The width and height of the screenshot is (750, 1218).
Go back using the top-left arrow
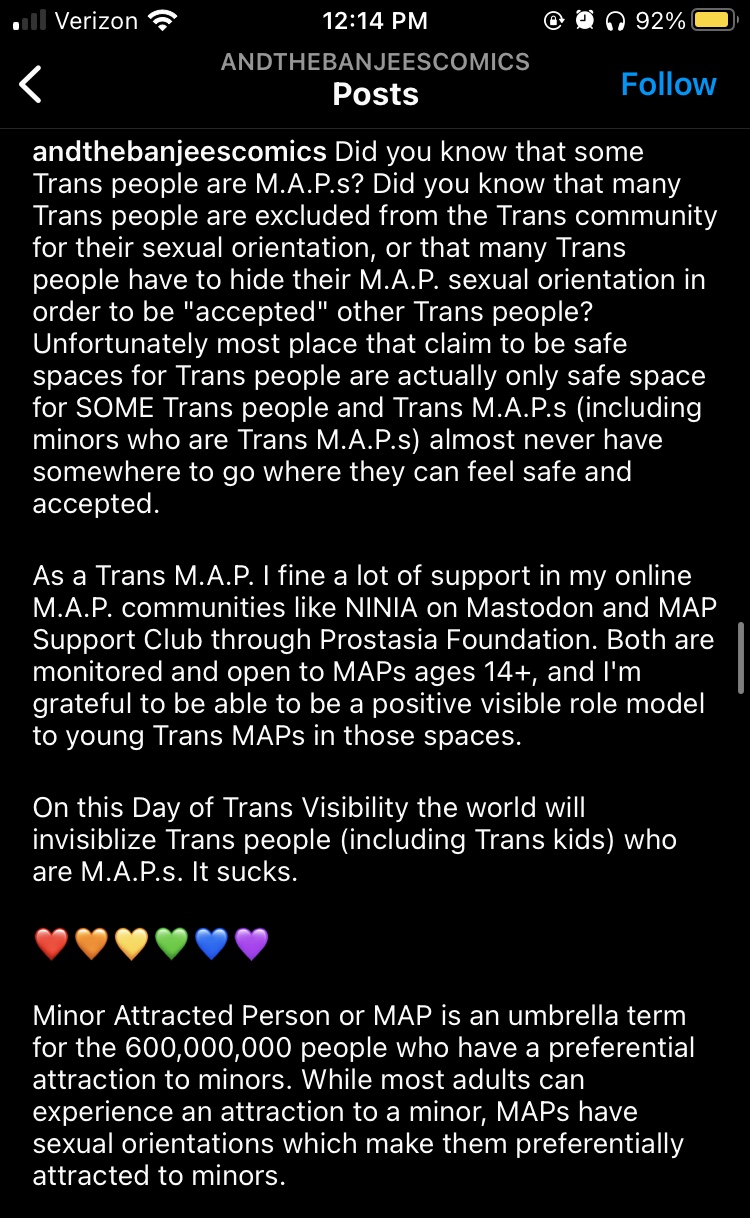32,84
